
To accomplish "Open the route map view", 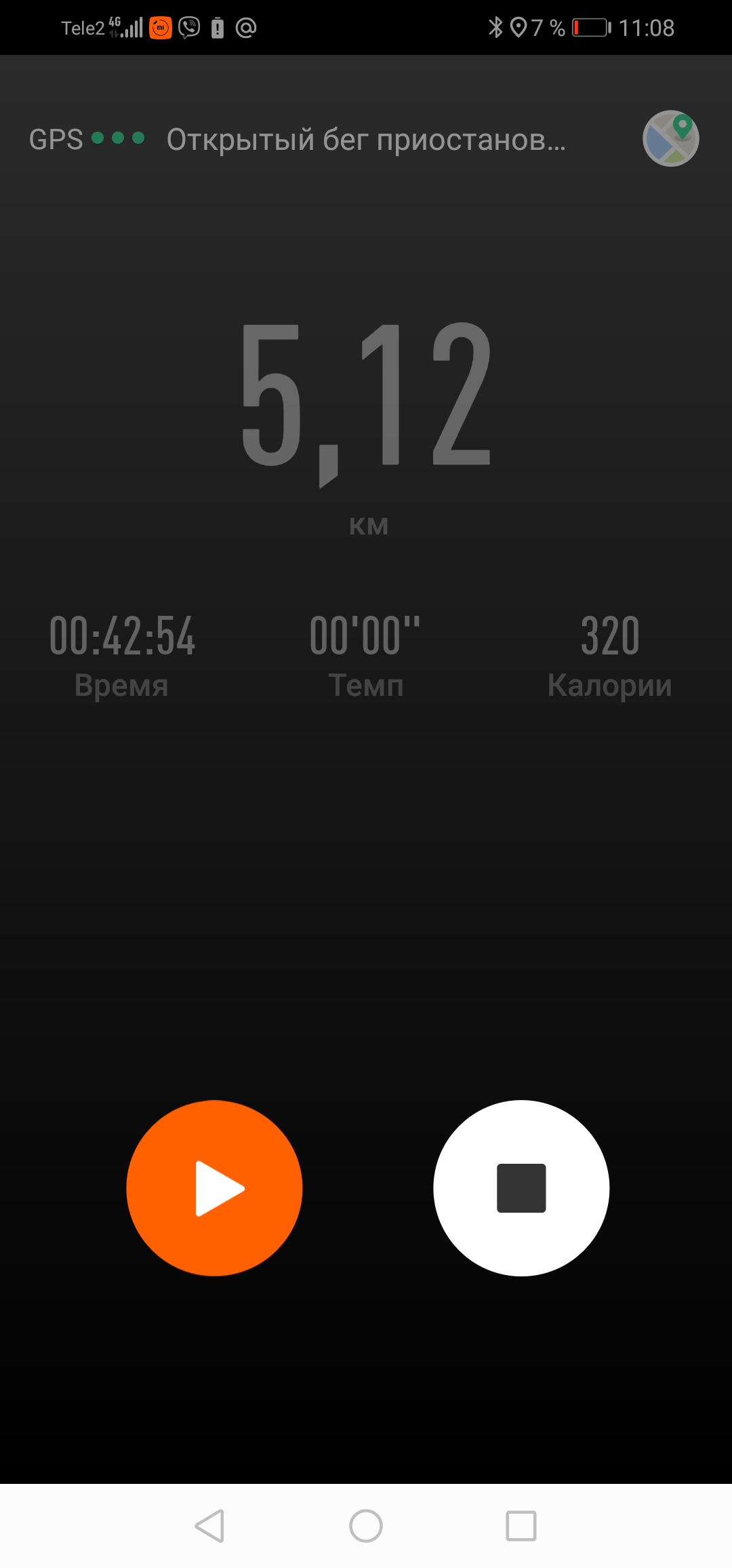I will 670,138.
